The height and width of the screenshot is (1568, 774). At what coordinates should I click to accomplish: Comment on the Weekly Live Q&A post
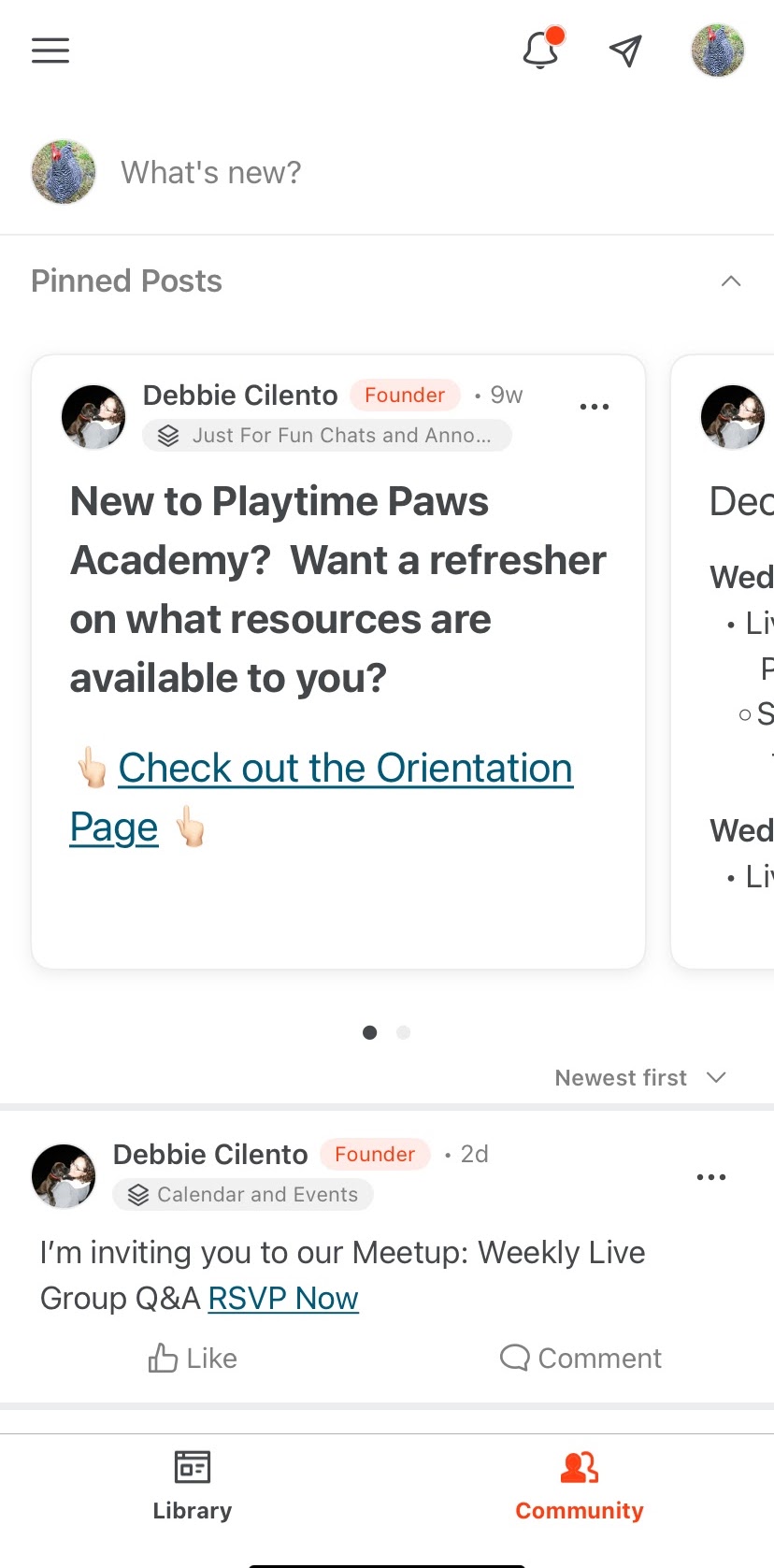tap(580, 1359)
